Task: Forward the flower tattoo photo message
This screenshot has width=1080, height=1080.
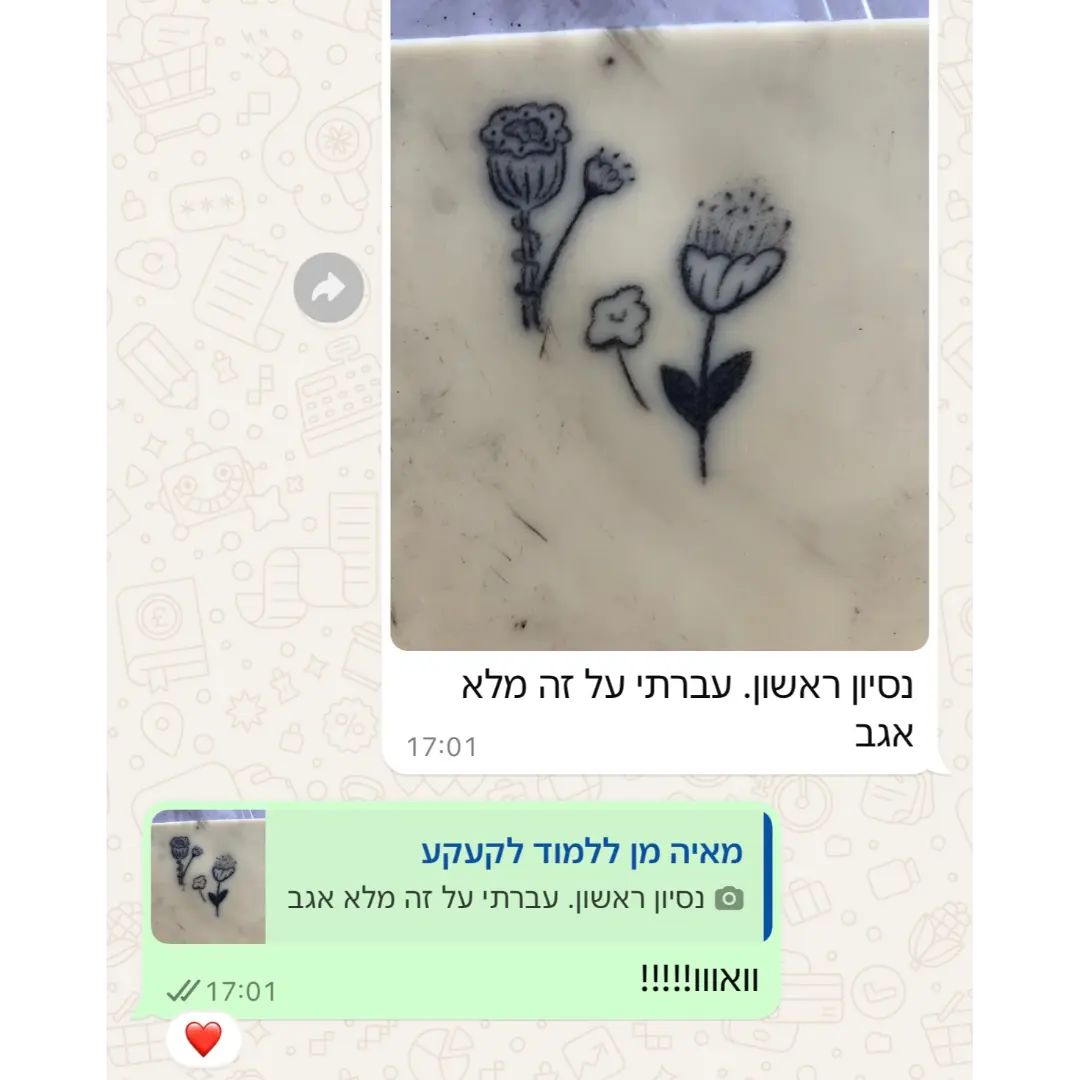Action: pyautogui.click(x=329, y=289)
